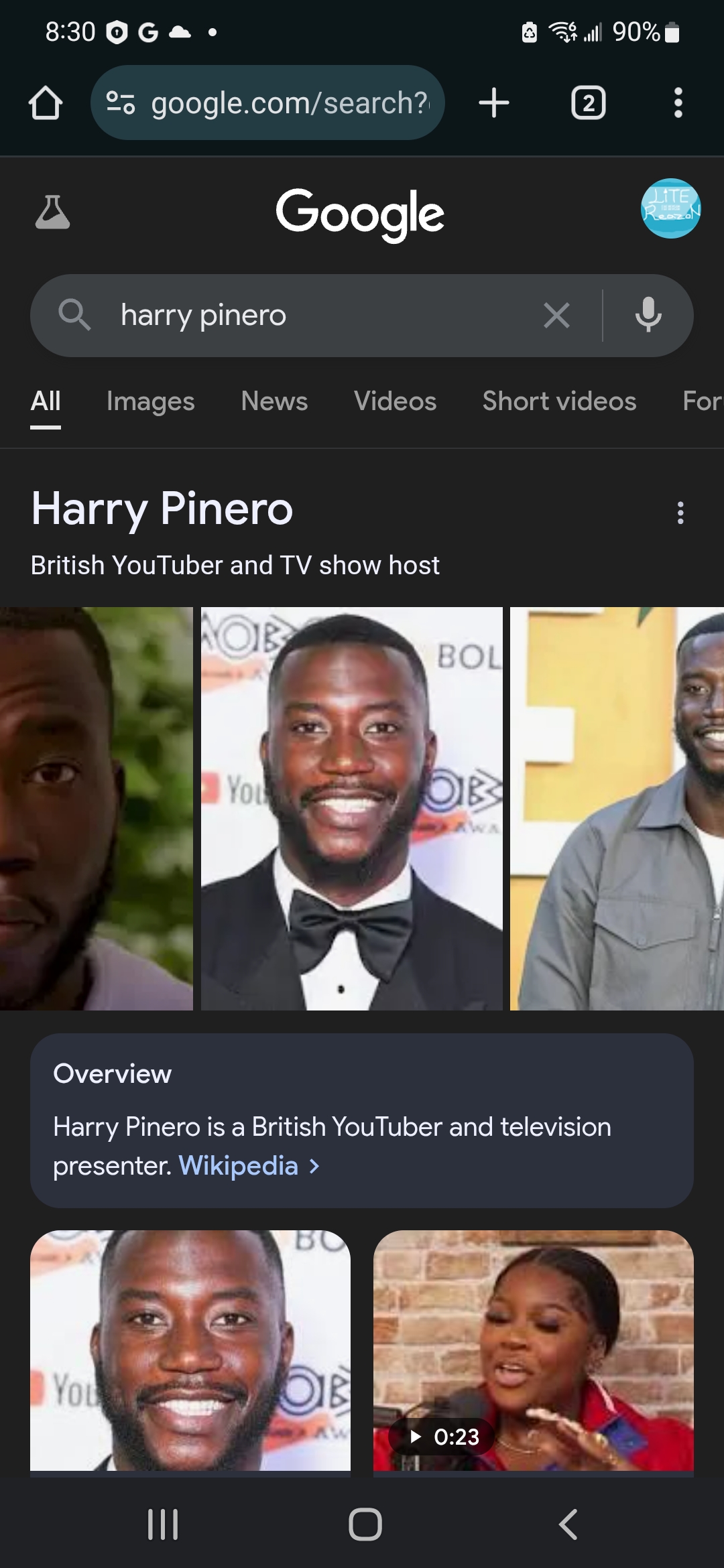
Task: Play the 0:23 video thumbnail
Action: (x=533, y=1350)
